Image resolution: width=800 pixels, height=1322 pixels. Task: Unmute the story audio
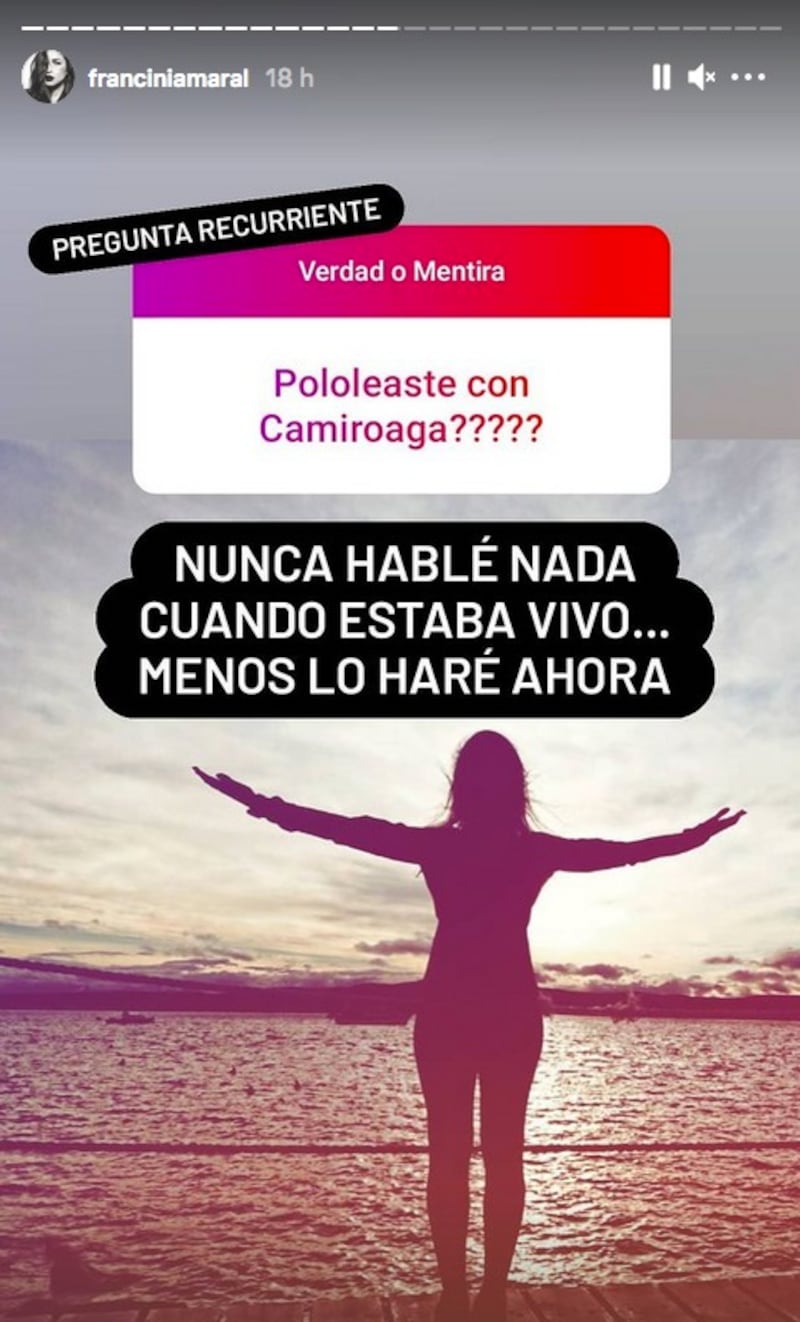point(701,78)
